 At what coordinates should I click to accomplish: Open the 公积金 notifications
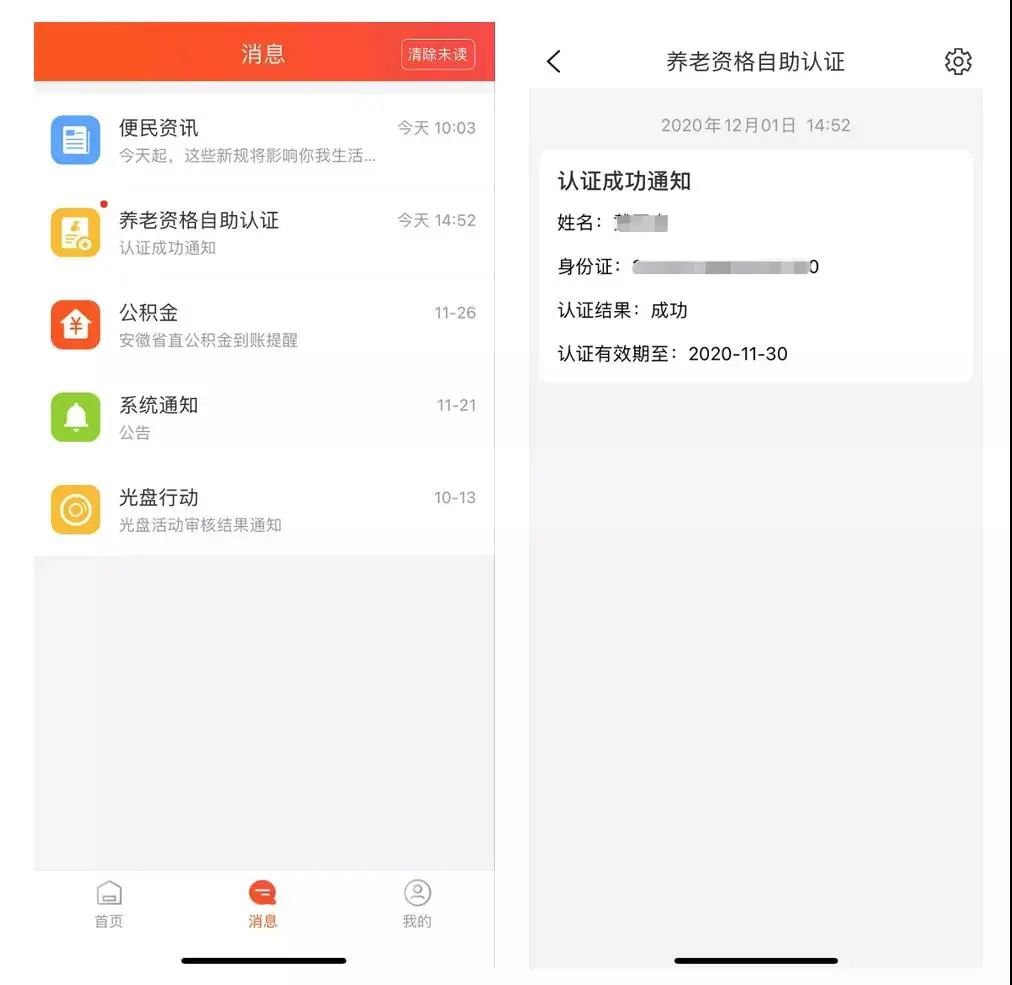tap(263, 325)
